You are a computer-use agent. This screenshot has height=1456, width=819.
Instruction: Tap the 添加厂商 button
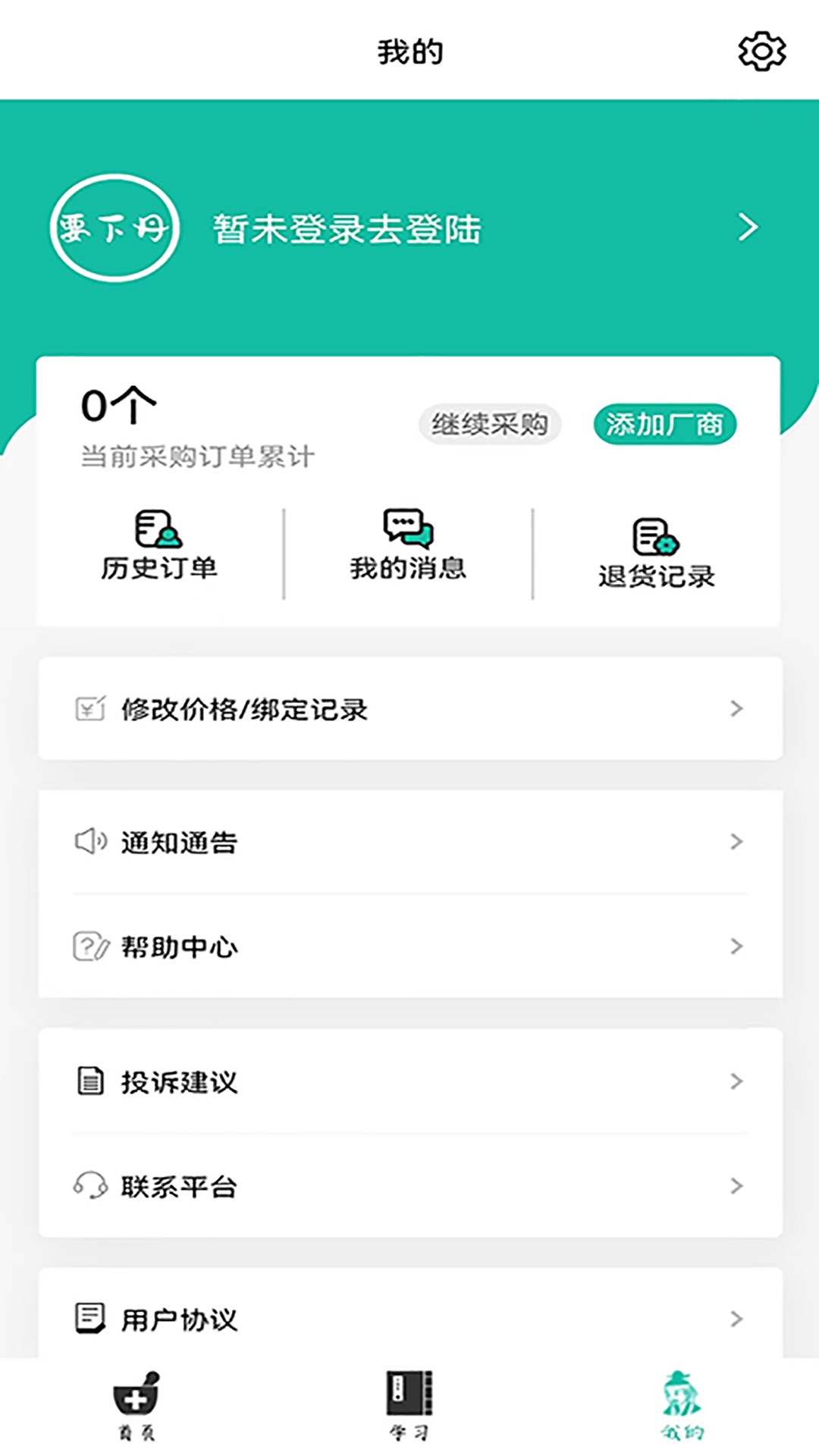[665, 425]
